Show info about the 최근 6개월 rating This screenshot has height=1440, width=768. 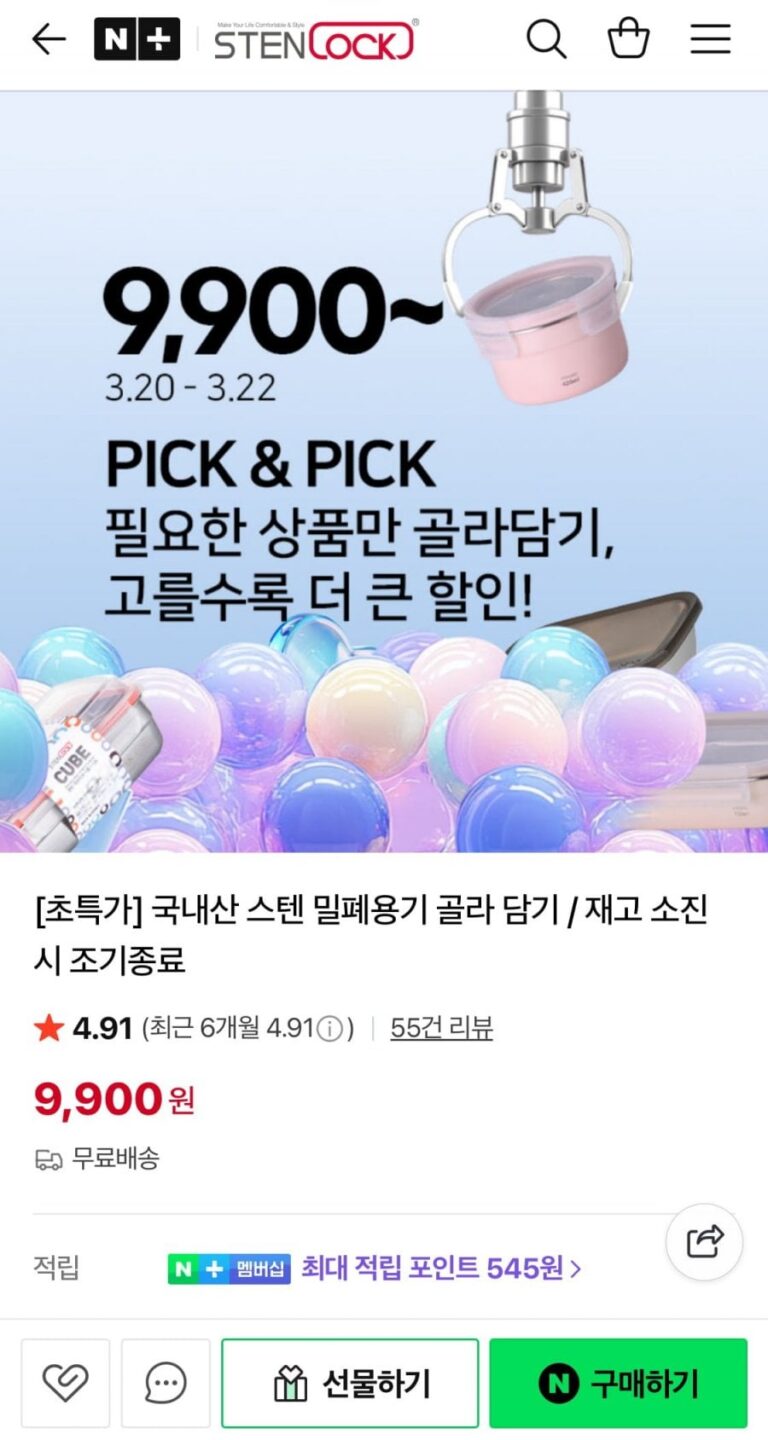tap(331, 1028)
